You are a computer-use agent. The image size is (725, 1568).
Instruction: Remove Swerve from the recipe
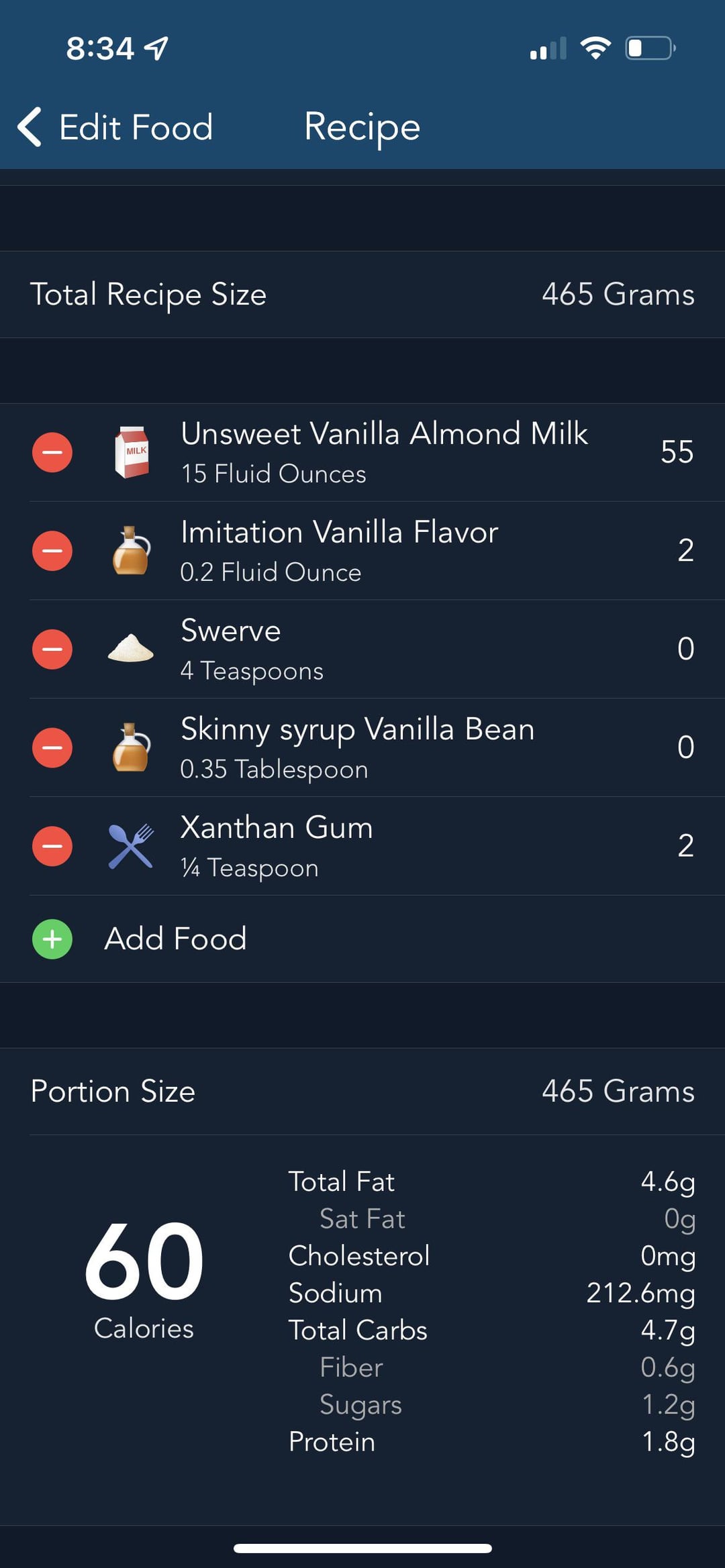pyautogui.click(x=52, y=649)
